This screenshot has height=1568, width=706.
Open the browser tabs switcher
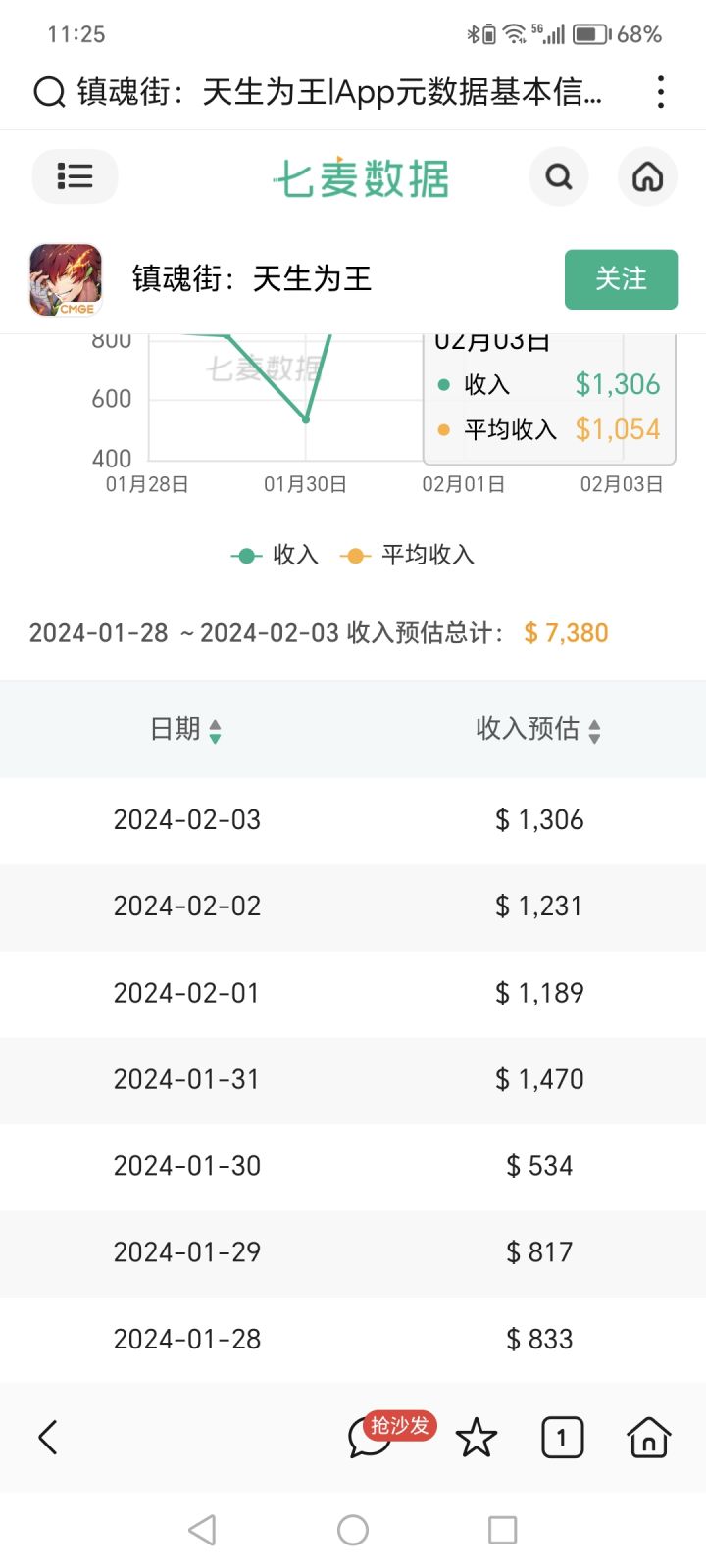pos(562,1438)
